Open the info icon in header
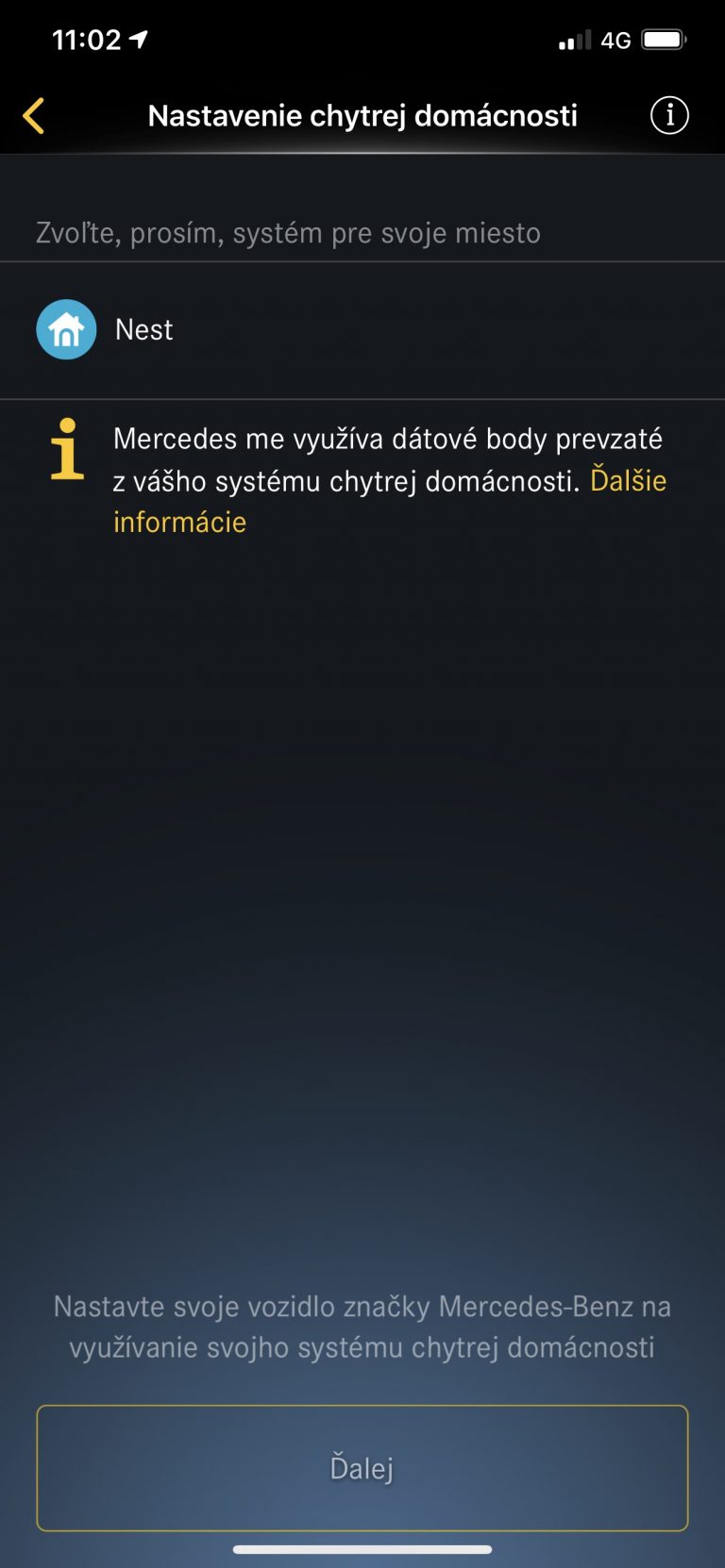Image resolution: width=725 pixels, height=1568 pixels. pos(669,116)
